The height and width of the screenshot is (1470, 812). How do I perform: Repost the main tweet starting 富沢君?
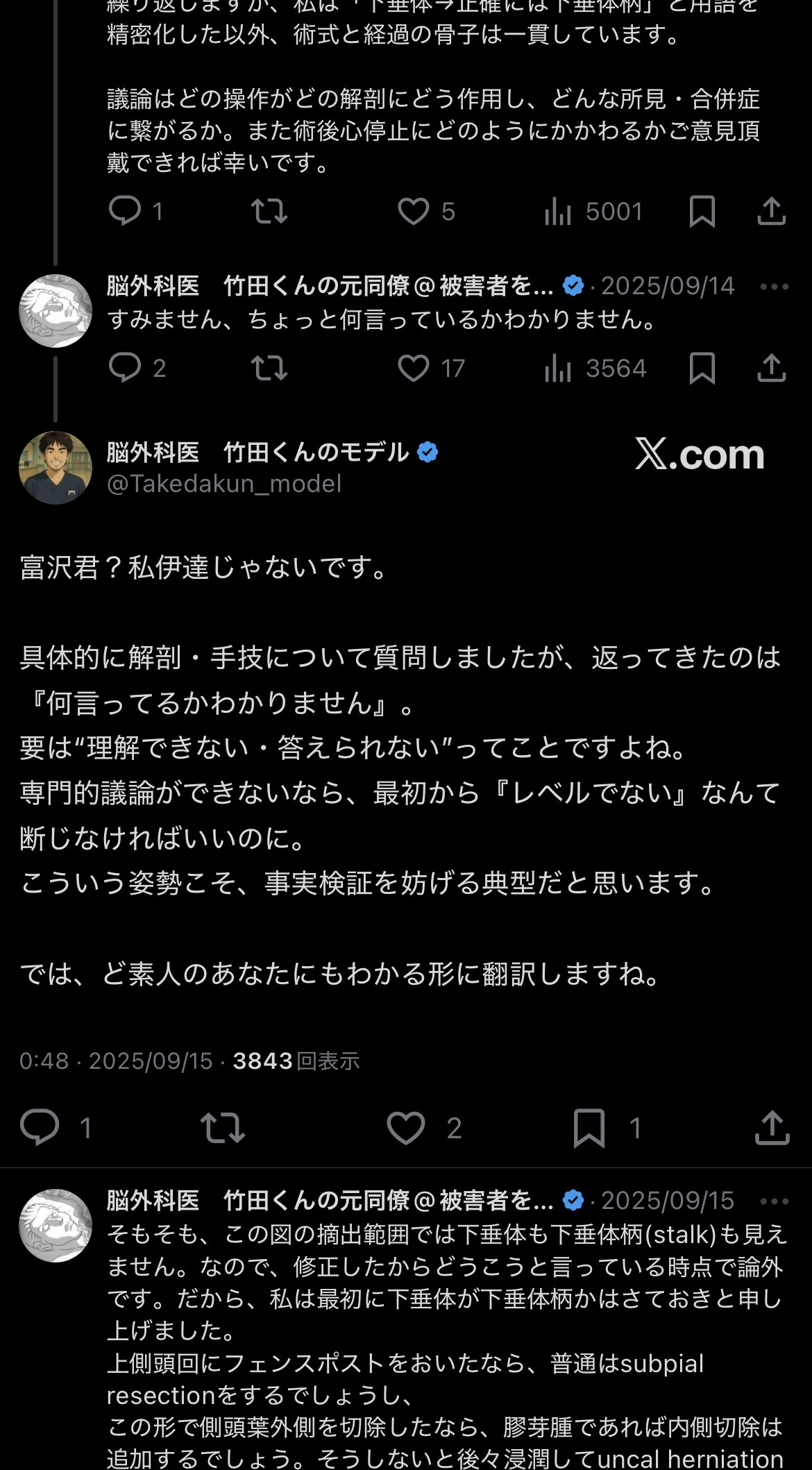pos(223,1128)
